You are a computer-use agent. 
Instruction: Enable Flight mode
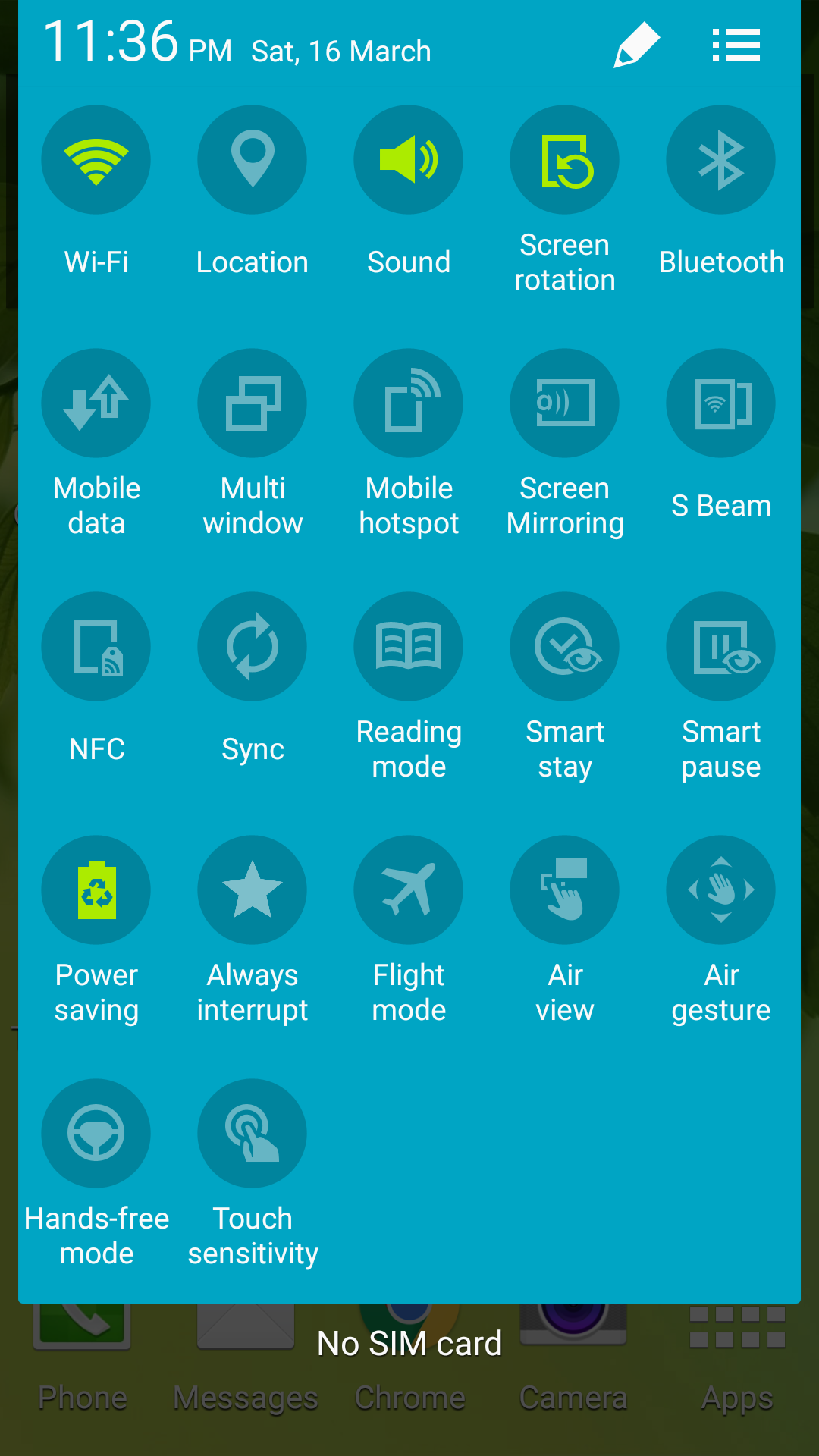point(409,890)
